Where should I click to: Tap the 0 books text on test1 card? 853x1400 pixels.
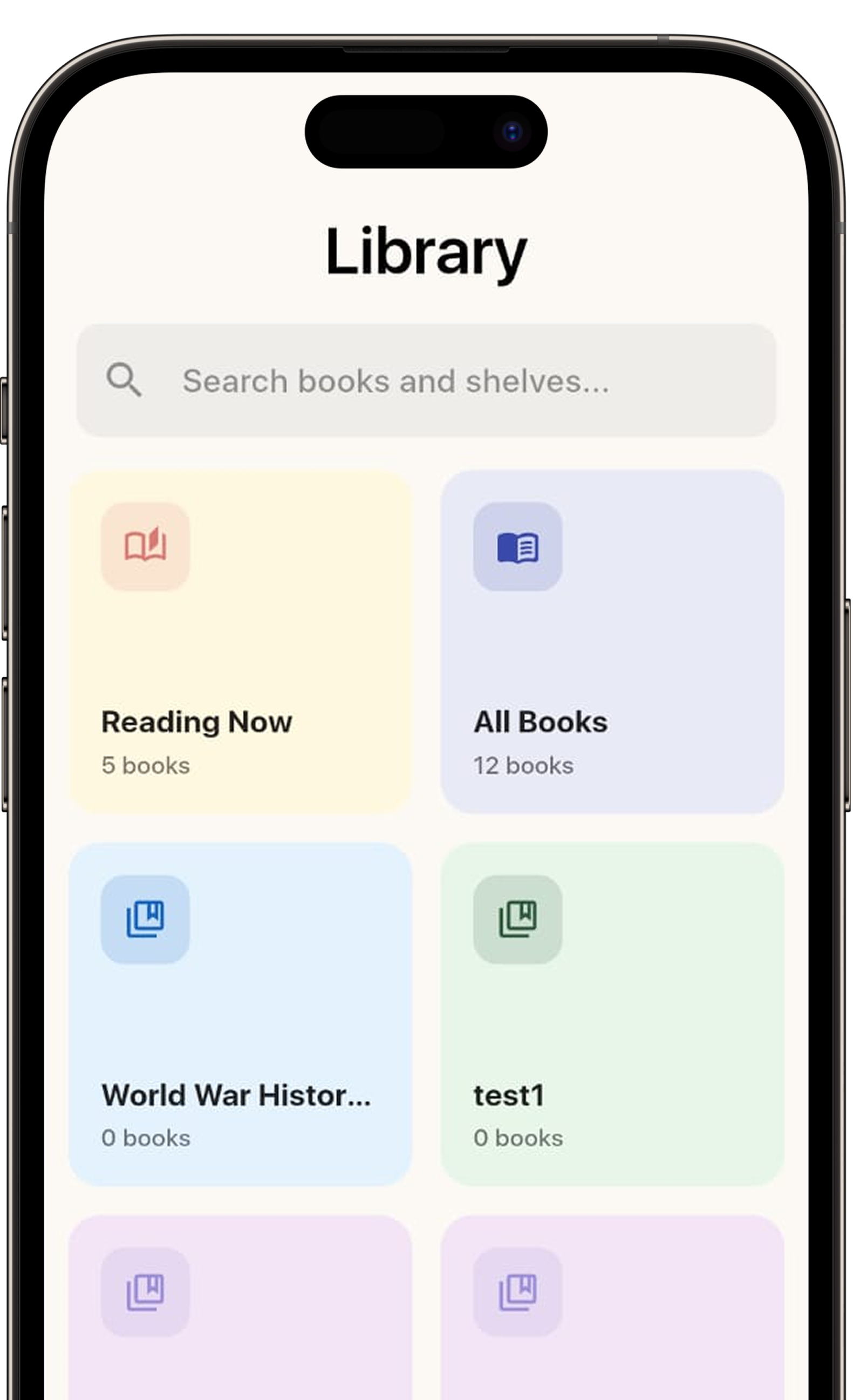(518, 1137)
